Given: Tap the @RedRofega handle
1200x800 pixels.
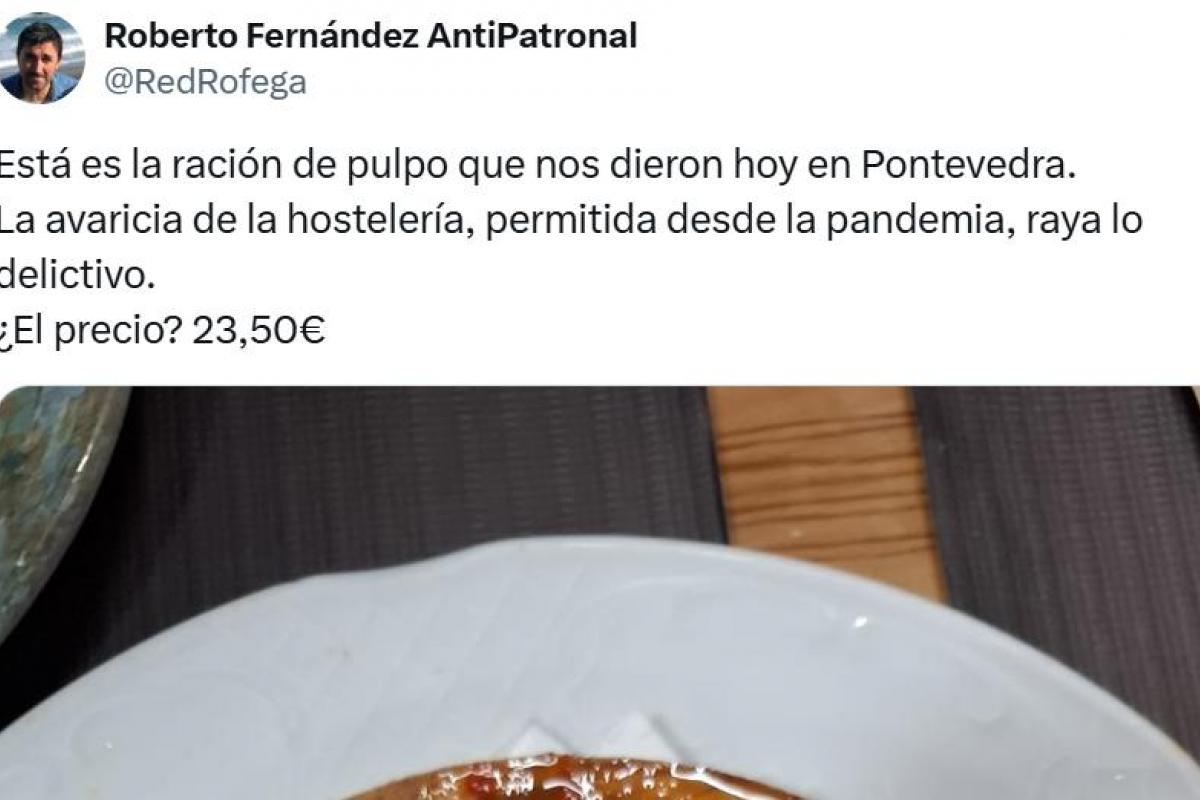Looking at the screenshot, I should tap(205, 82).
